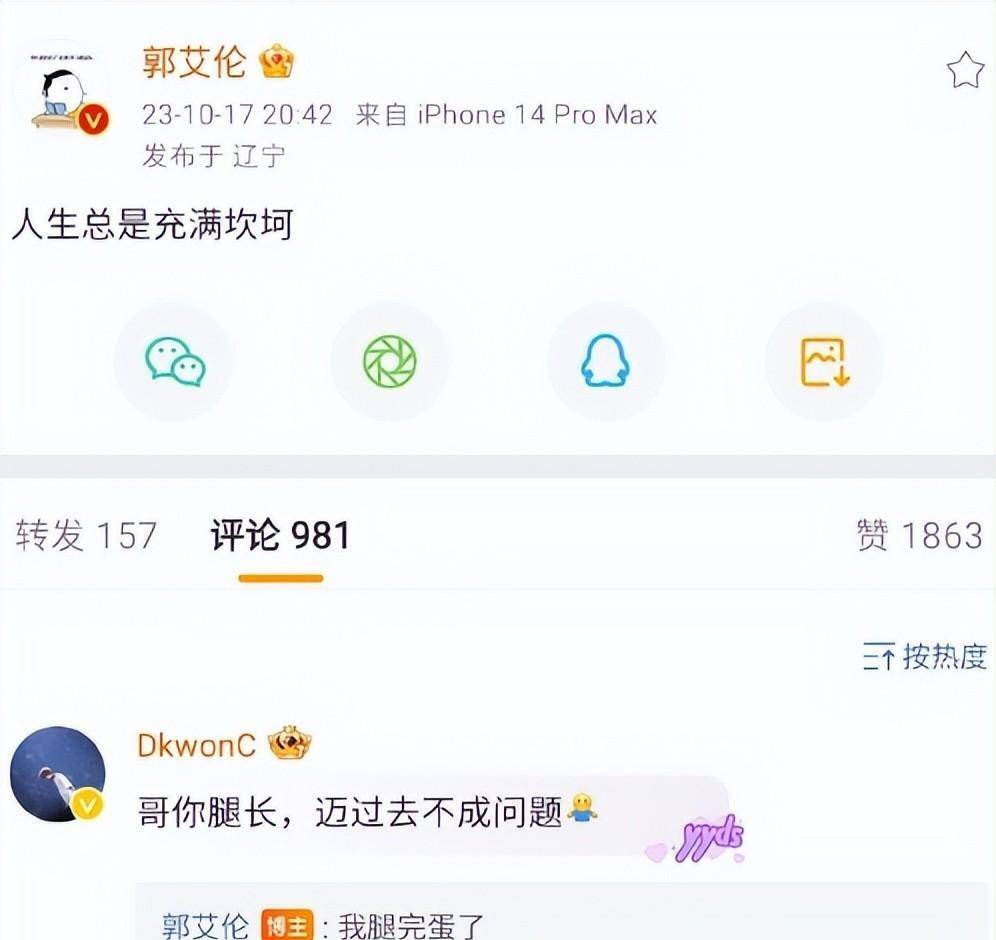Select the 评论 981 tab
This screenshot has height=940, width=996.
280,536
